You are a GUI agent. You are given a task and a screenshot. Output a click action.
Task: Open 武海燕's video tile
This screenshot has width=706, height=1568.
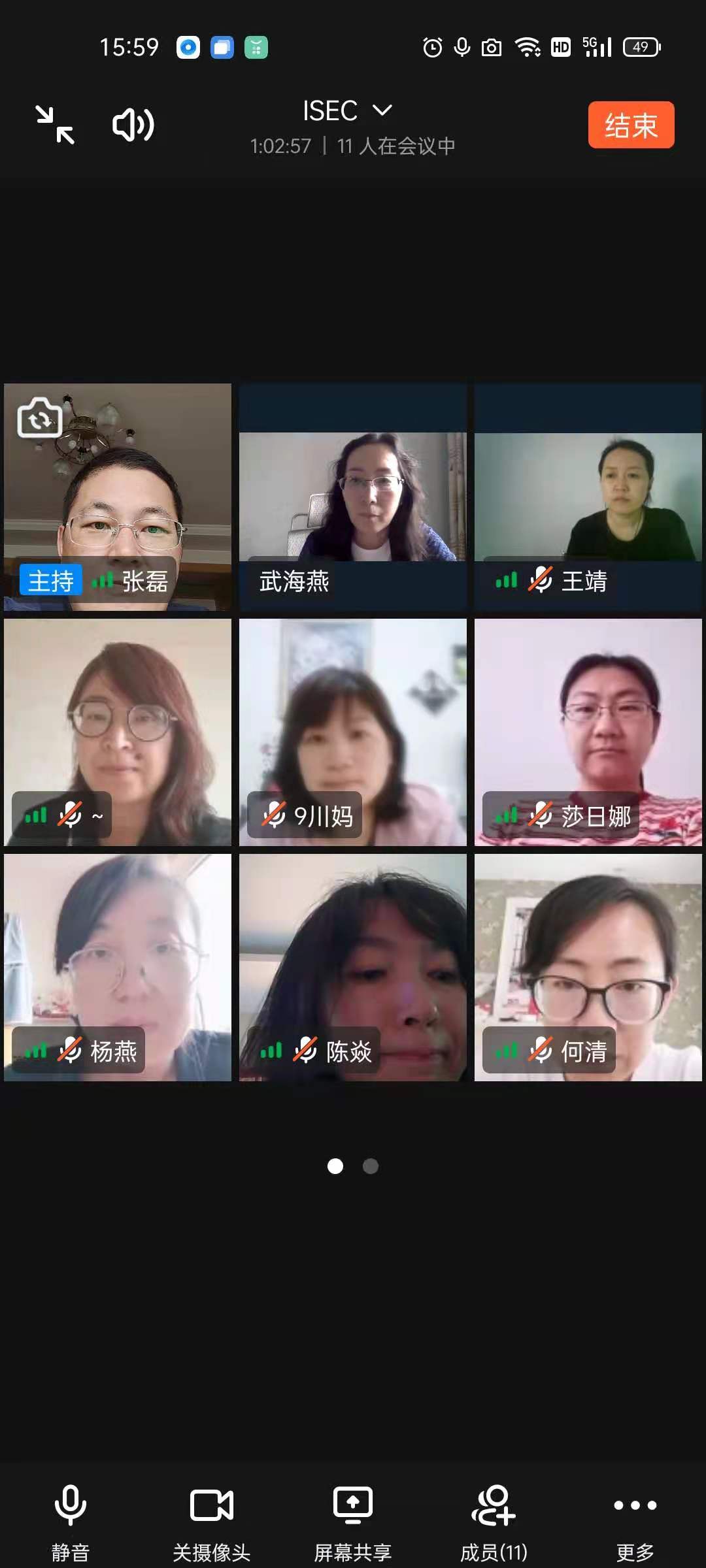click(x=353, y=497)
